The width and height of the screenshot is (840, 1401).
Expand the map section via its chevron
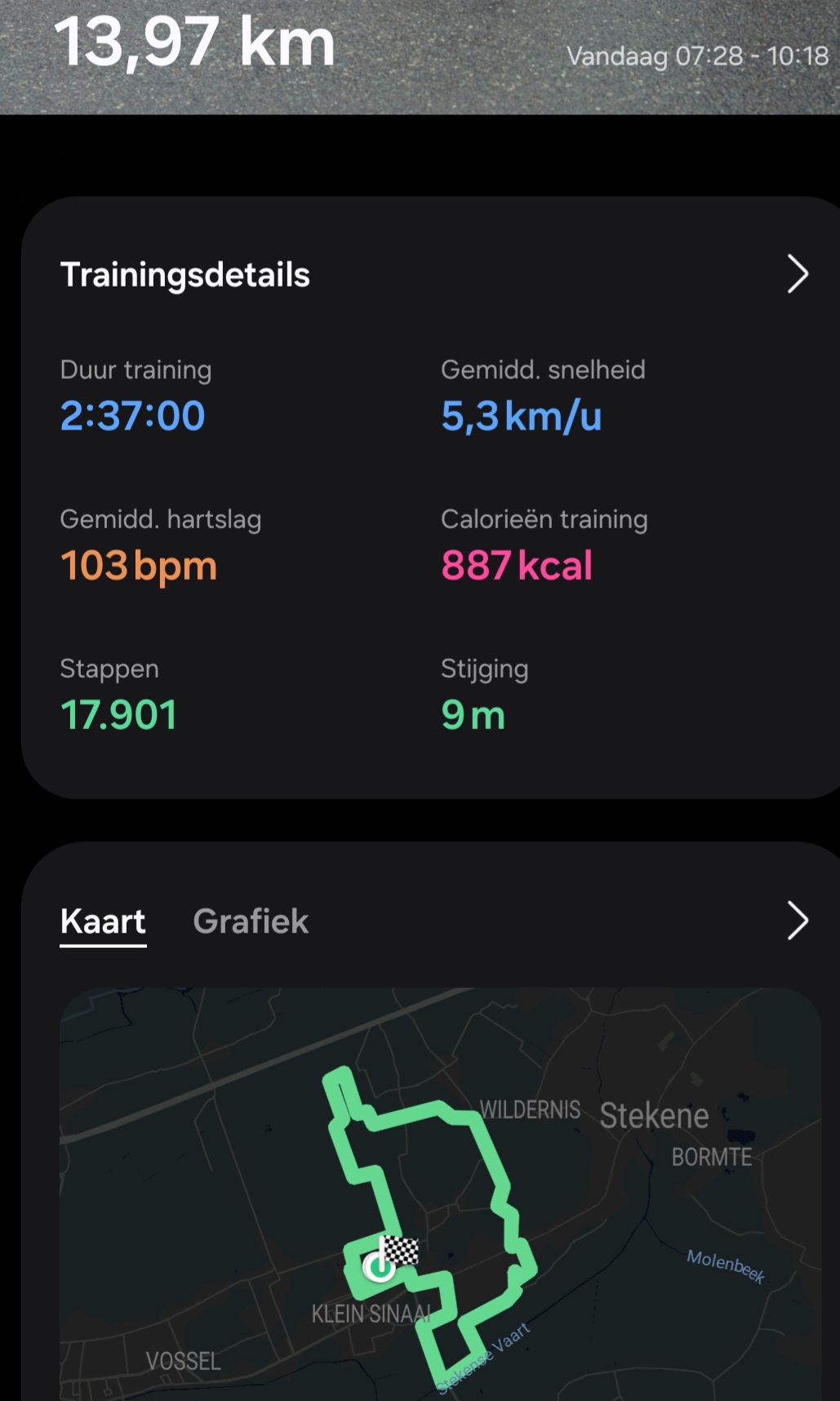797,922
